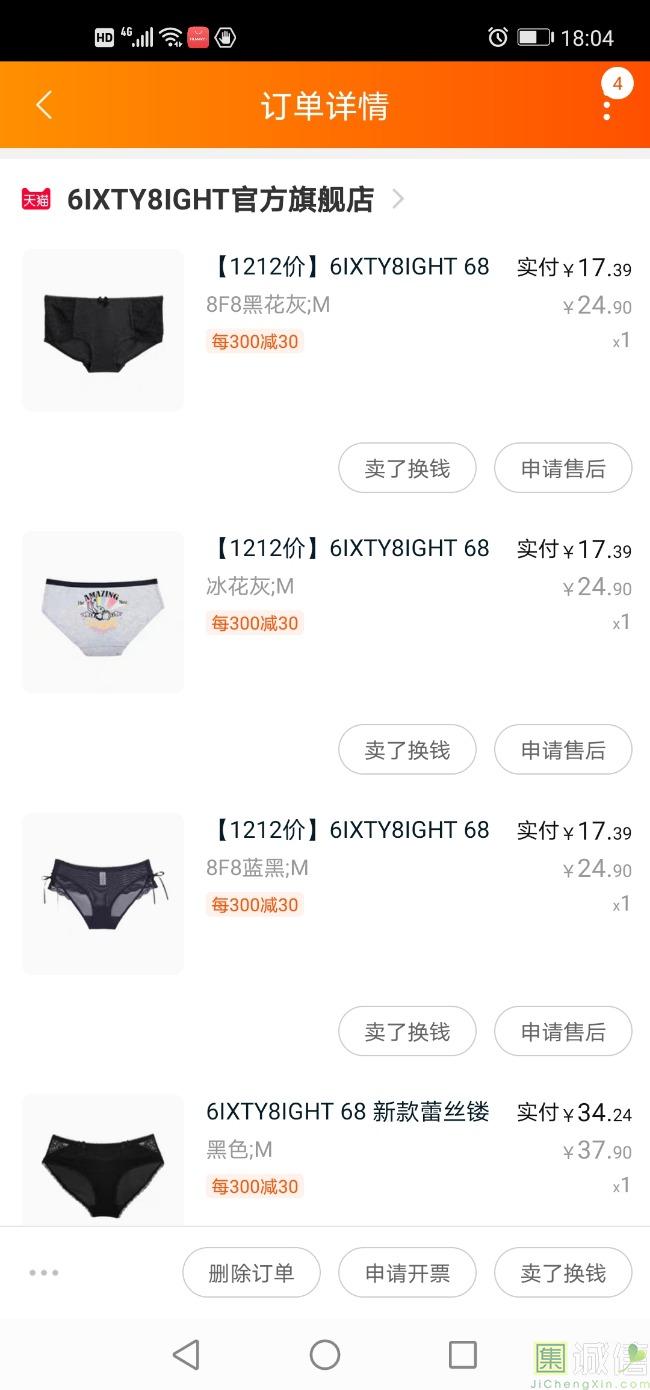
Task: Tap 卖了换钱 for the 冰花灰 item
Action: click(407, 750)
